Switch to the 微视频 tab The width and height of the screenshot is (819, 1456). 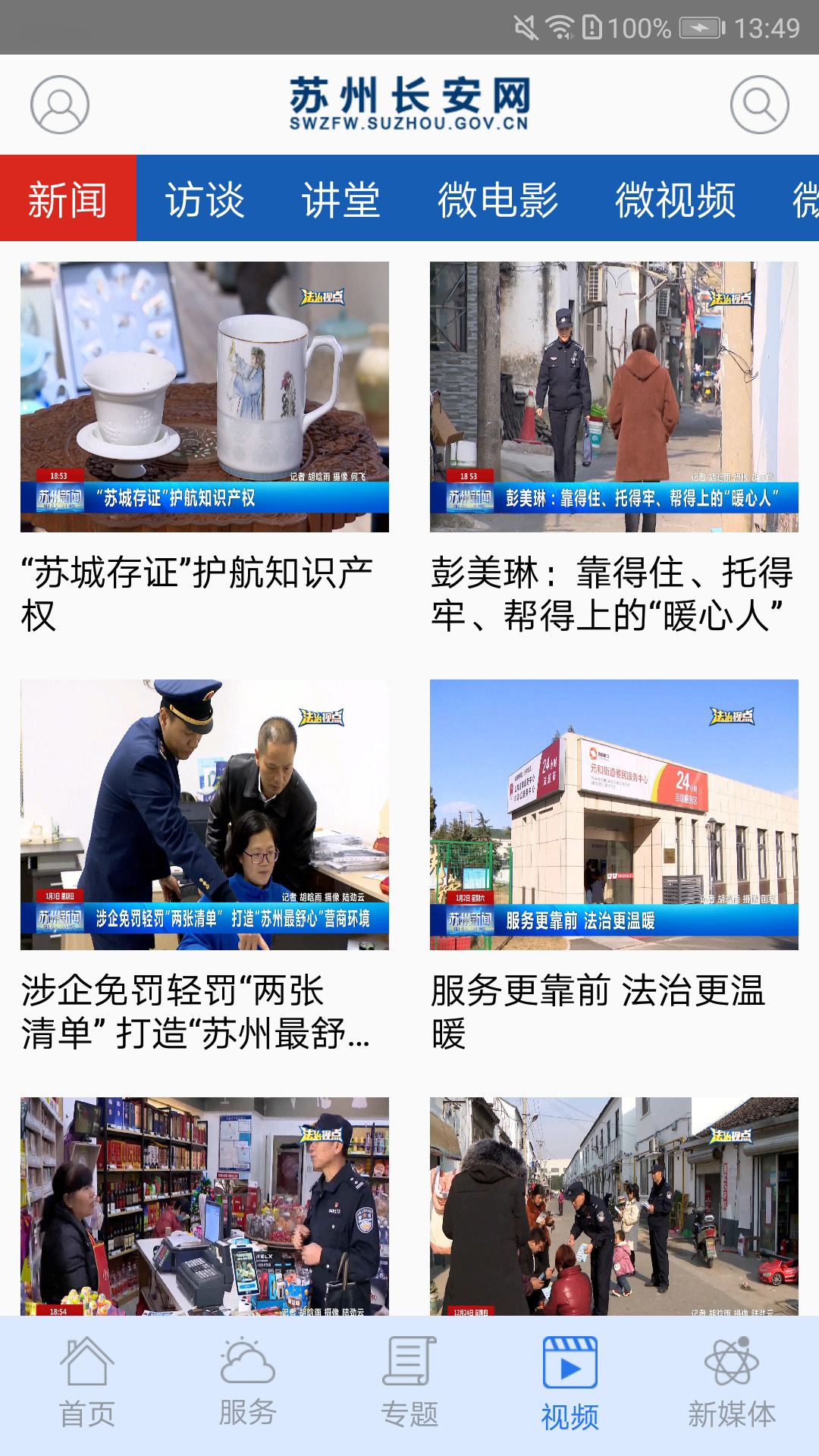[x=675, y=199]
